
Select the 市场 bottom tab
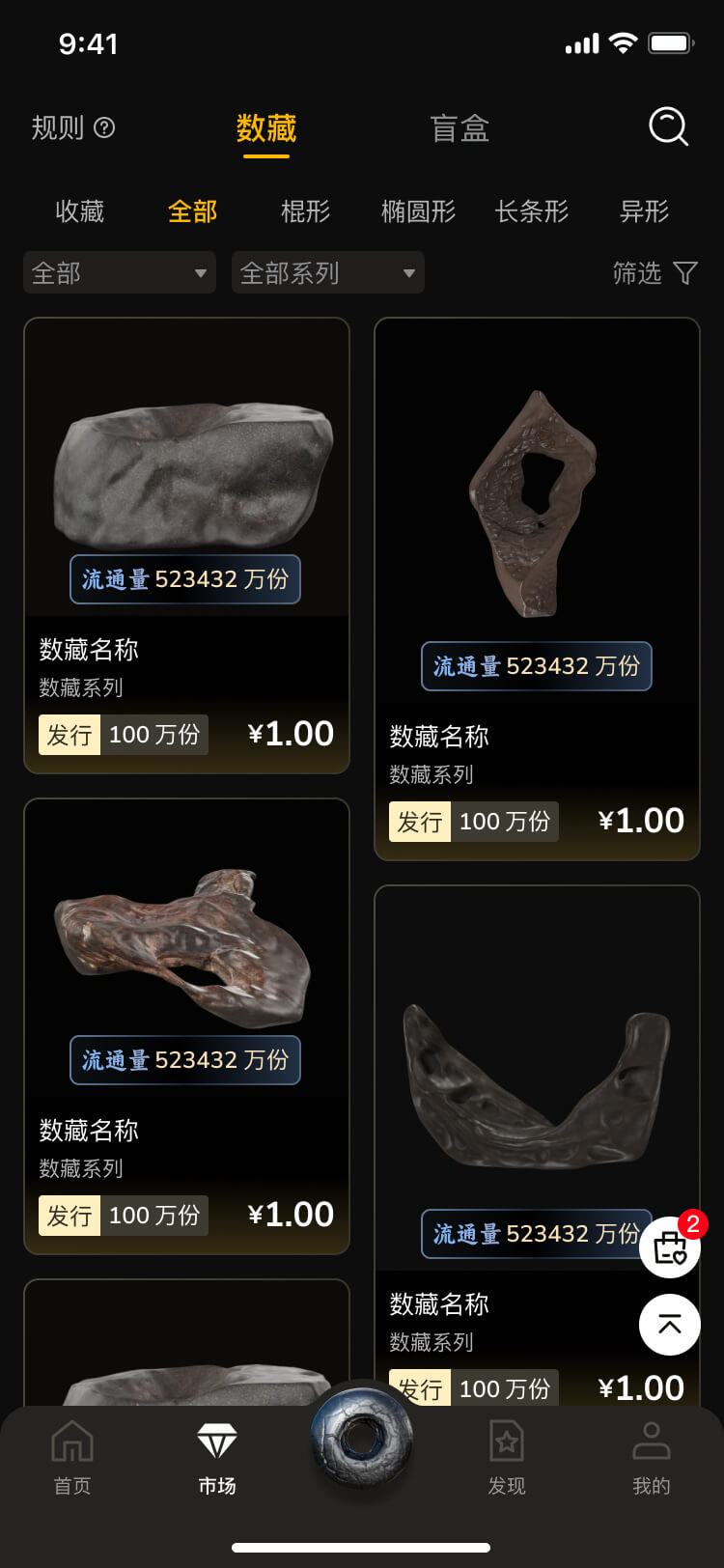[x=217, y=1458]
